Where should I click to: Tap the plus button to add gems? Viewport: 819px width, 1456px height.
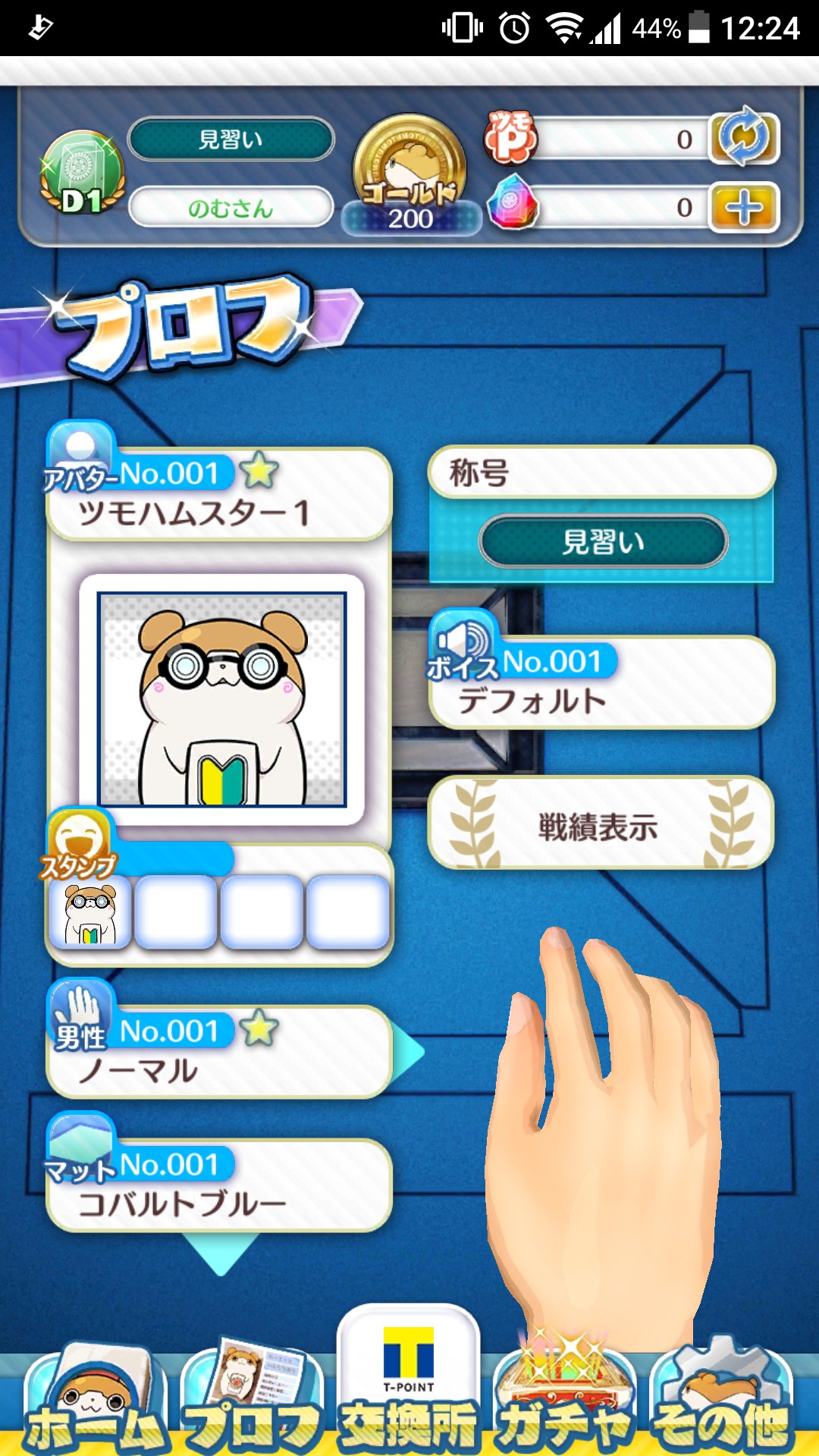(743, 207)
